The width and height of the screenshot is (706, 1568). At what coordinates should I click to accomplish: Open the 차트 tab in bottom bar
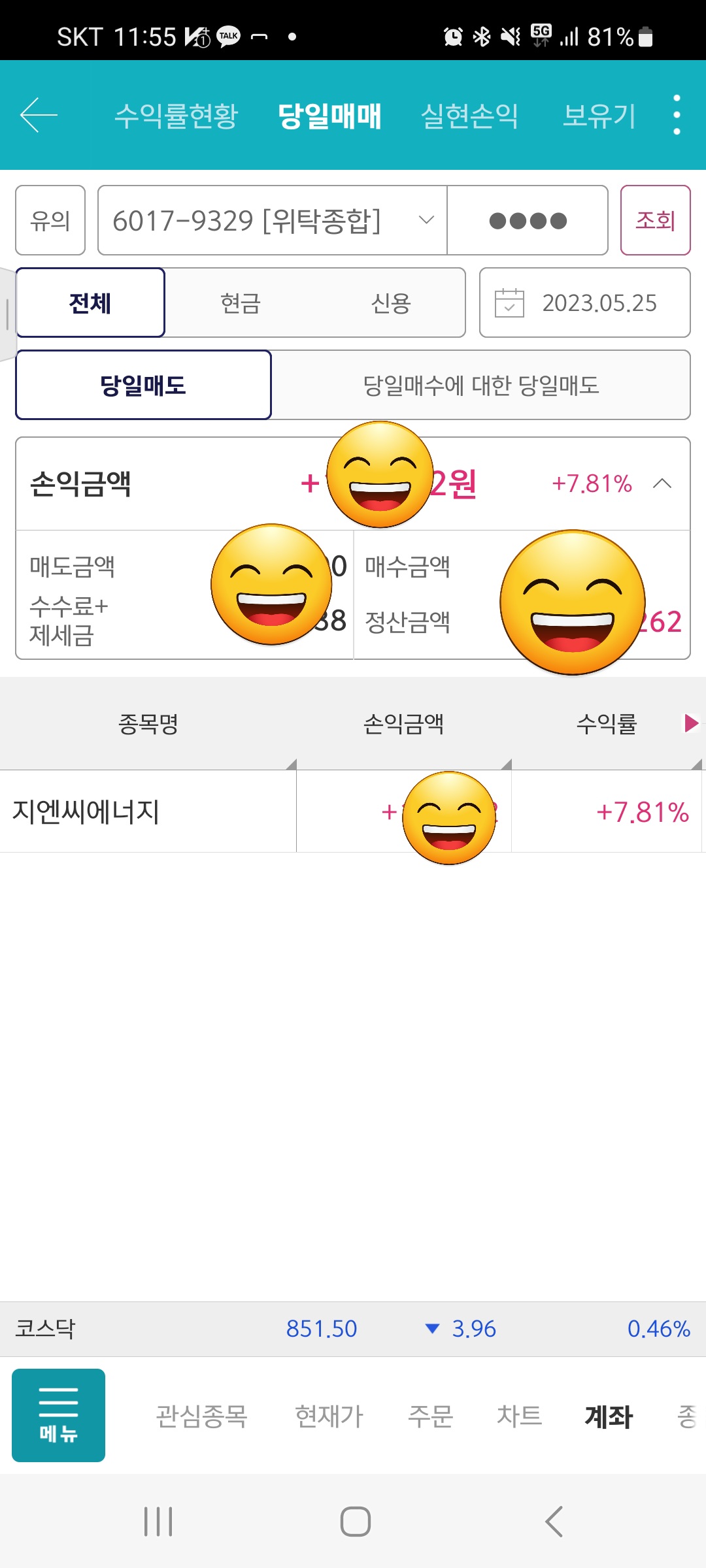click(x=519, y=1416)
